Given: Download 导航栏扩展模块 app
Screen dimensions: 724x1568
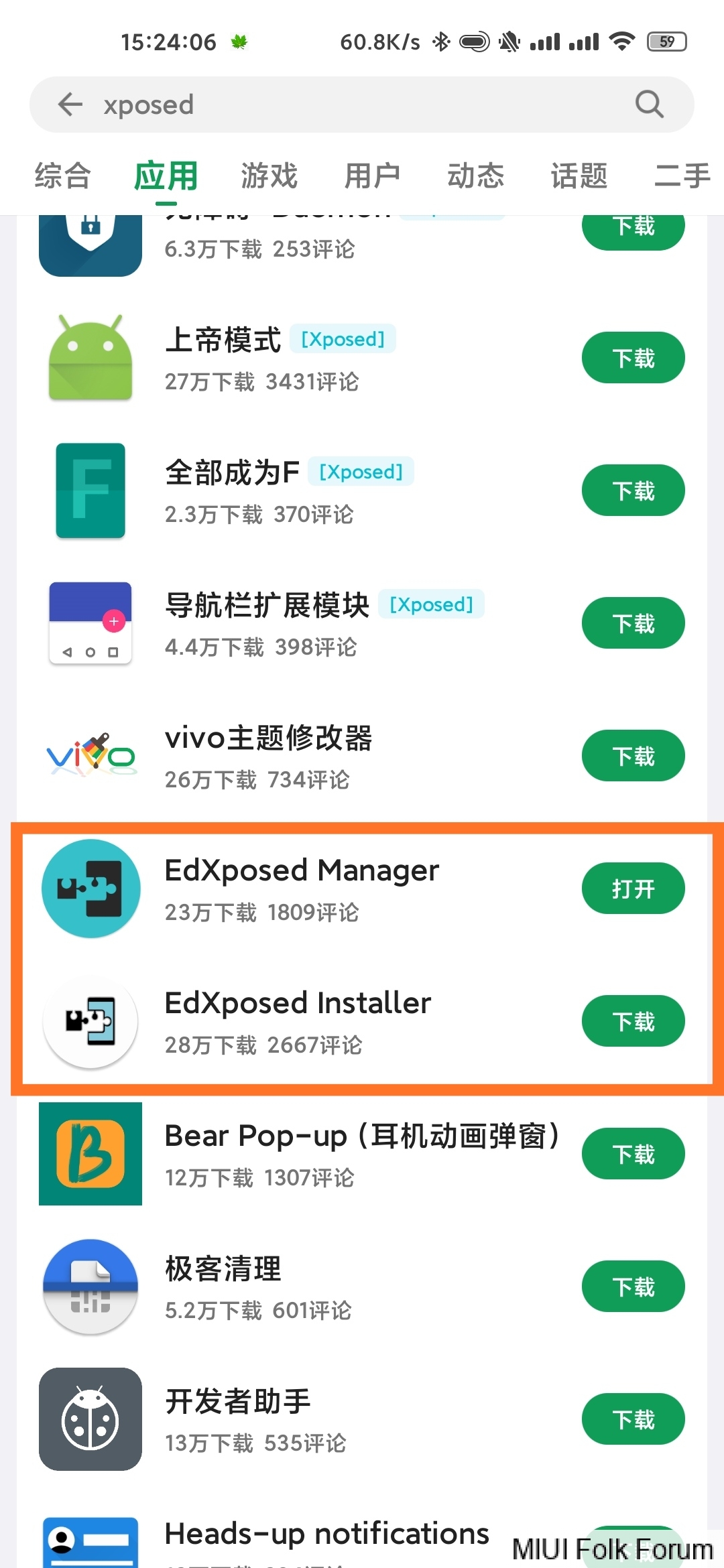Looking at the screenshot, I should pyautogui.click(x=633, y=623).
